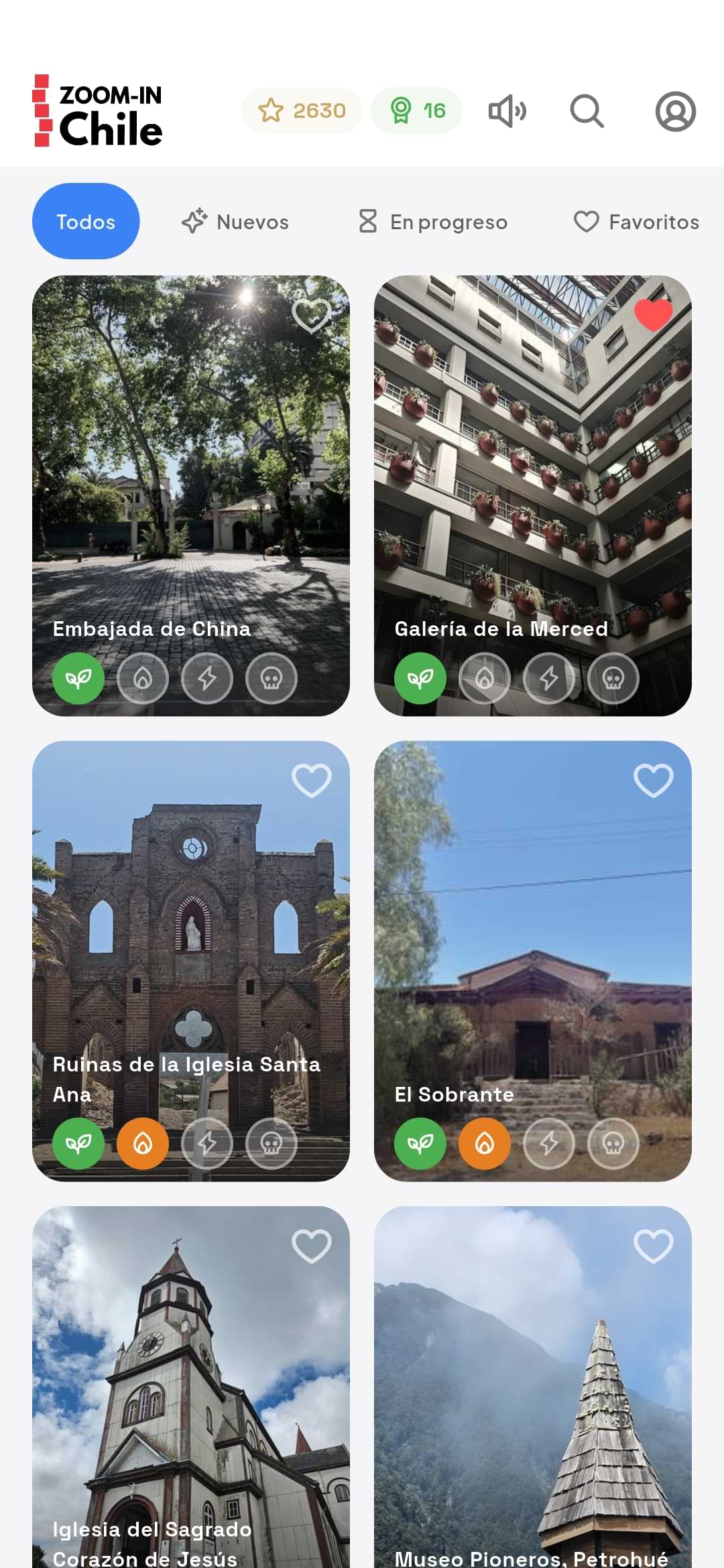Viewport: 724px width, 1568px height.
Task: Check star points by clicking the 2630 counter
Action: [301, 111]
